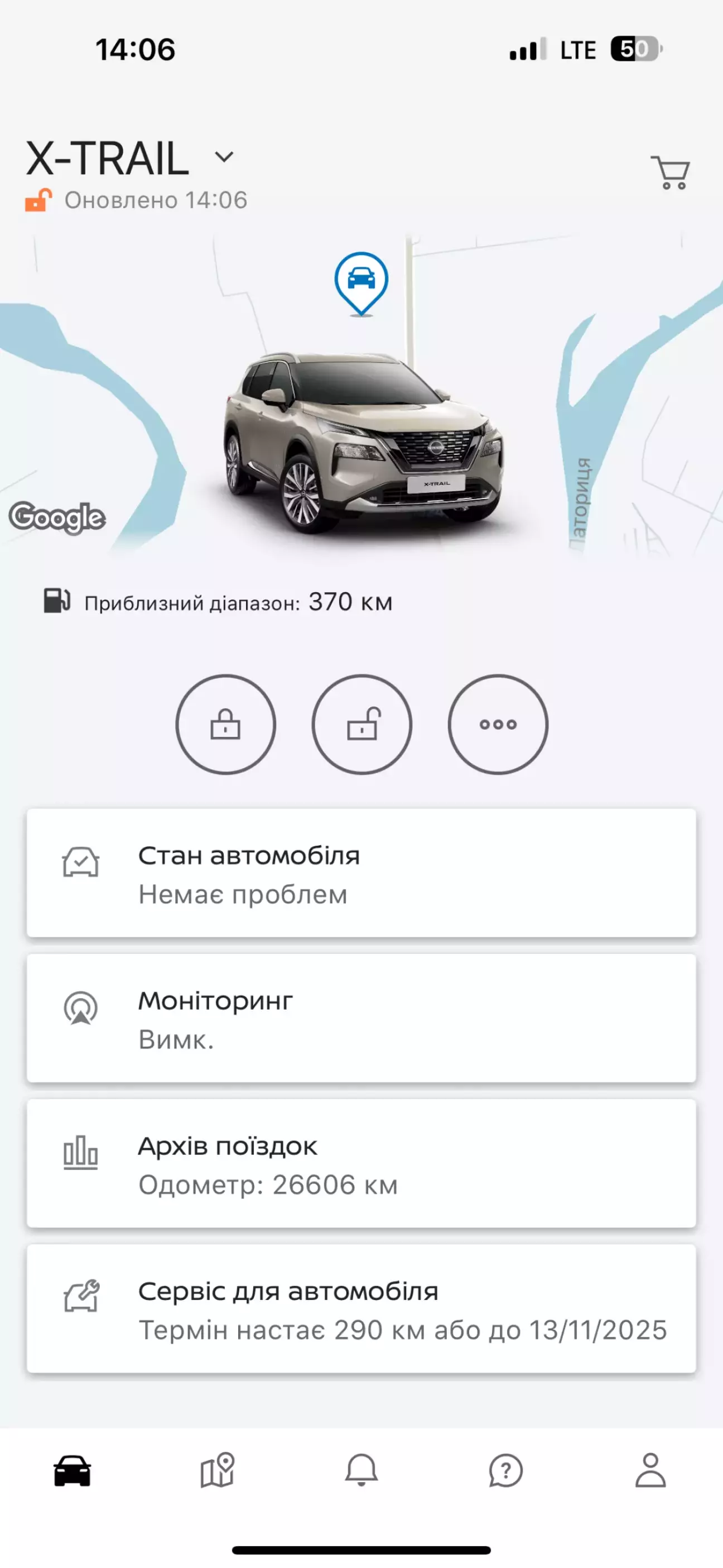Open Сервіс для автомобіля details
Image resolution: width=723 pixels, height=1568 pixels.
tap(361, 1308)
